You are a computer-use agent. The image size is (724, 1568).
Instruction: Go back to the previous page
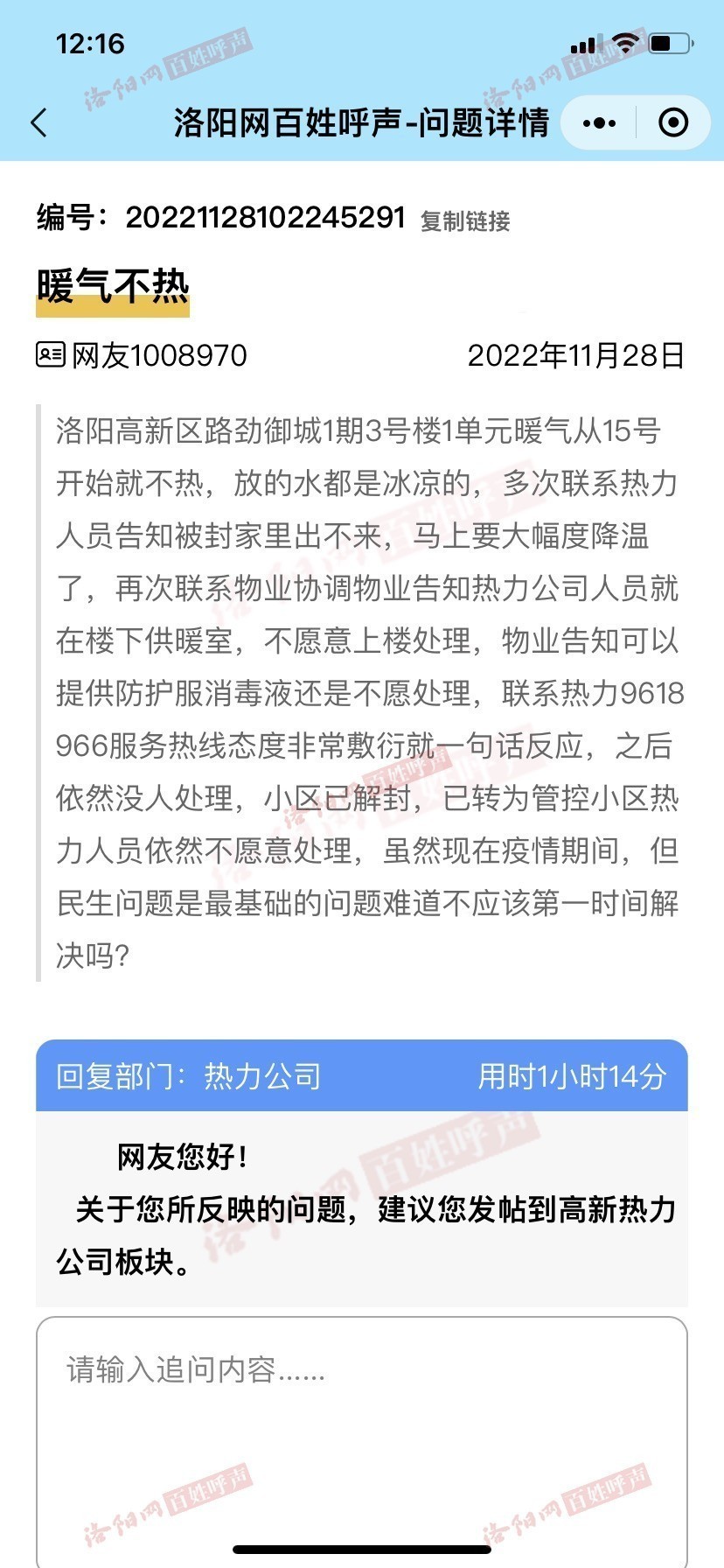39,123
